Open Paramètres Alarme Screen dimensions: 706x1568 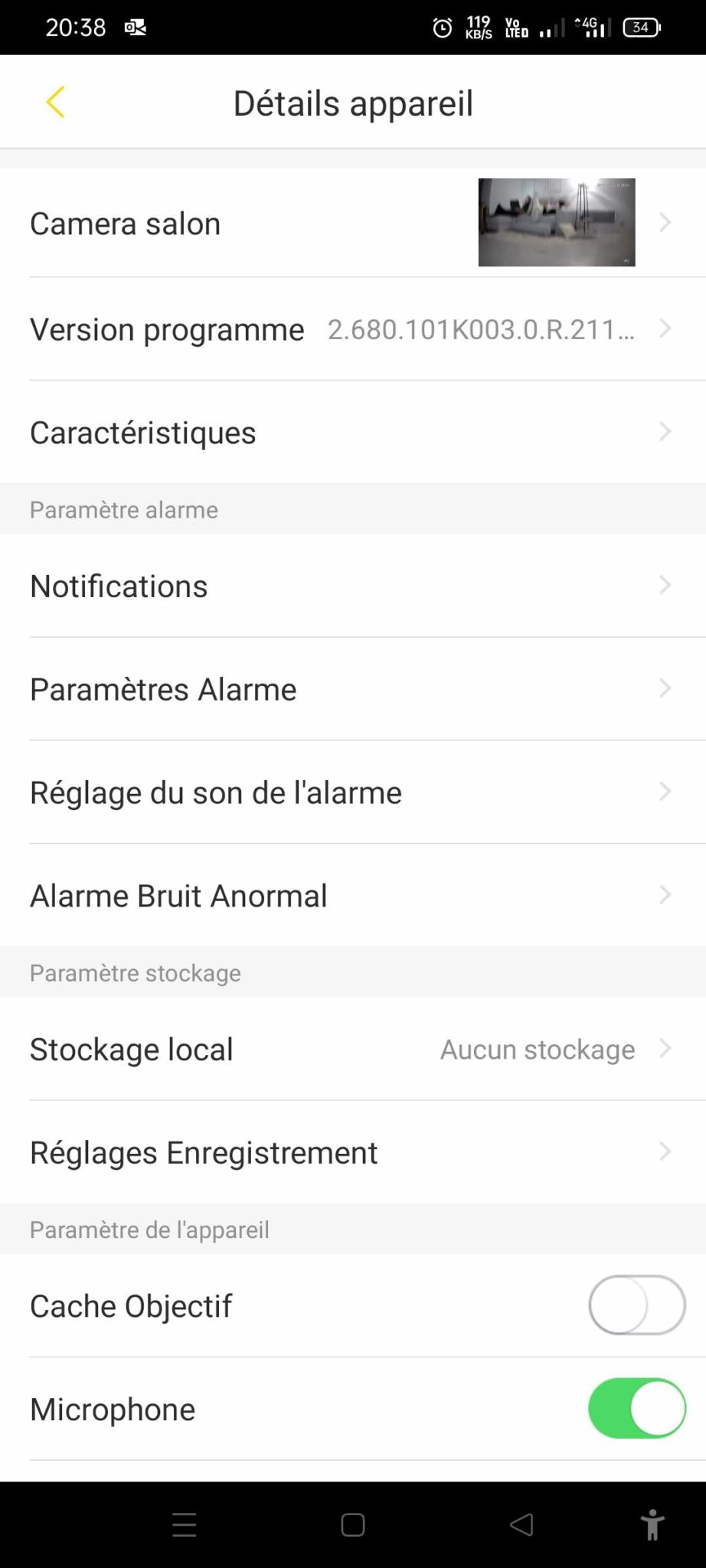(353, 689)
